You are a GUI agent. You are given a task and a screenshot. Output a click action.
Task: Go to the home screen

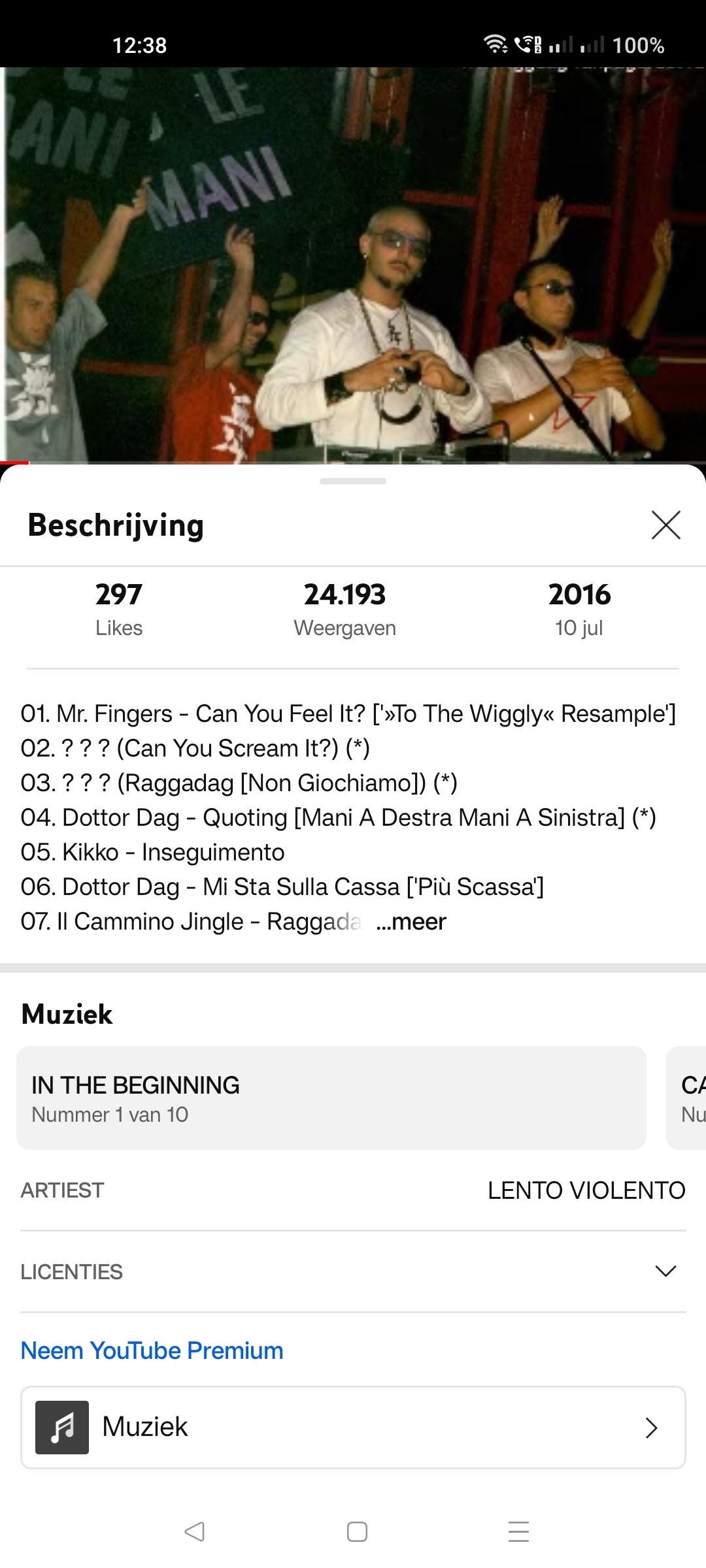(357, 1531)
